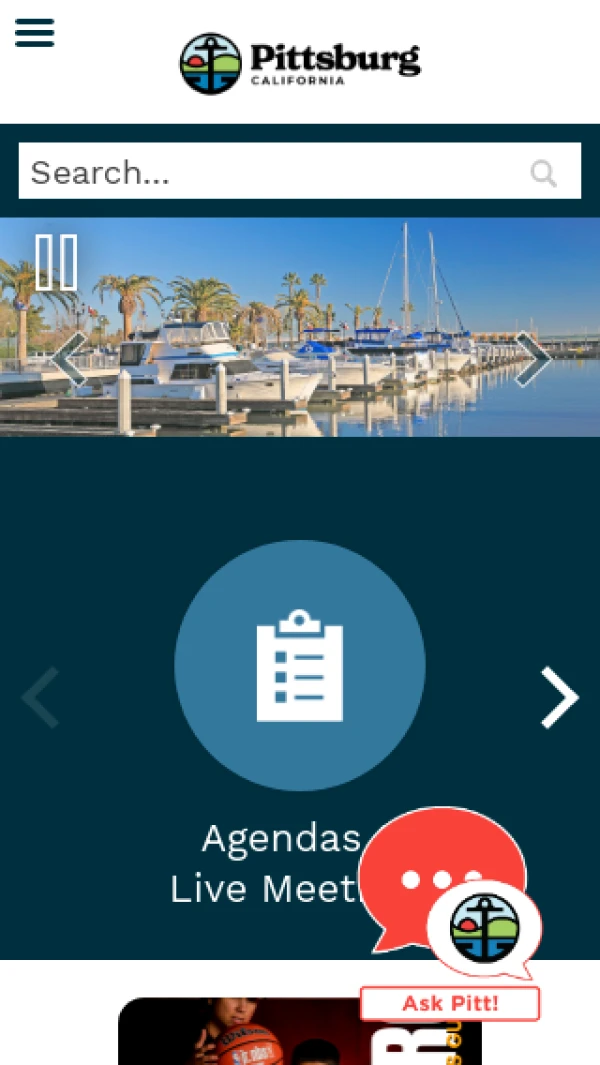Viewport: 600px width, 1065px height.
Task: Pause the marina photo slideshow
Action: 56,262
